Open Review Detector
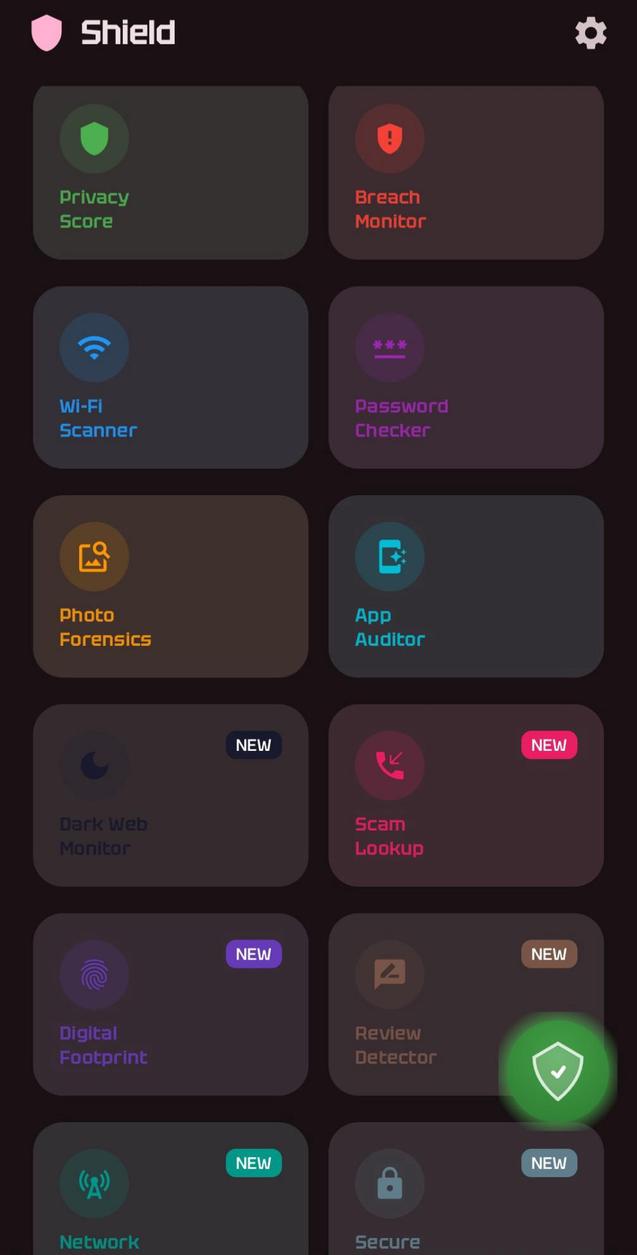This screenshot has height=1255, width=637. pyautogui.click(x=420, y=1004)
